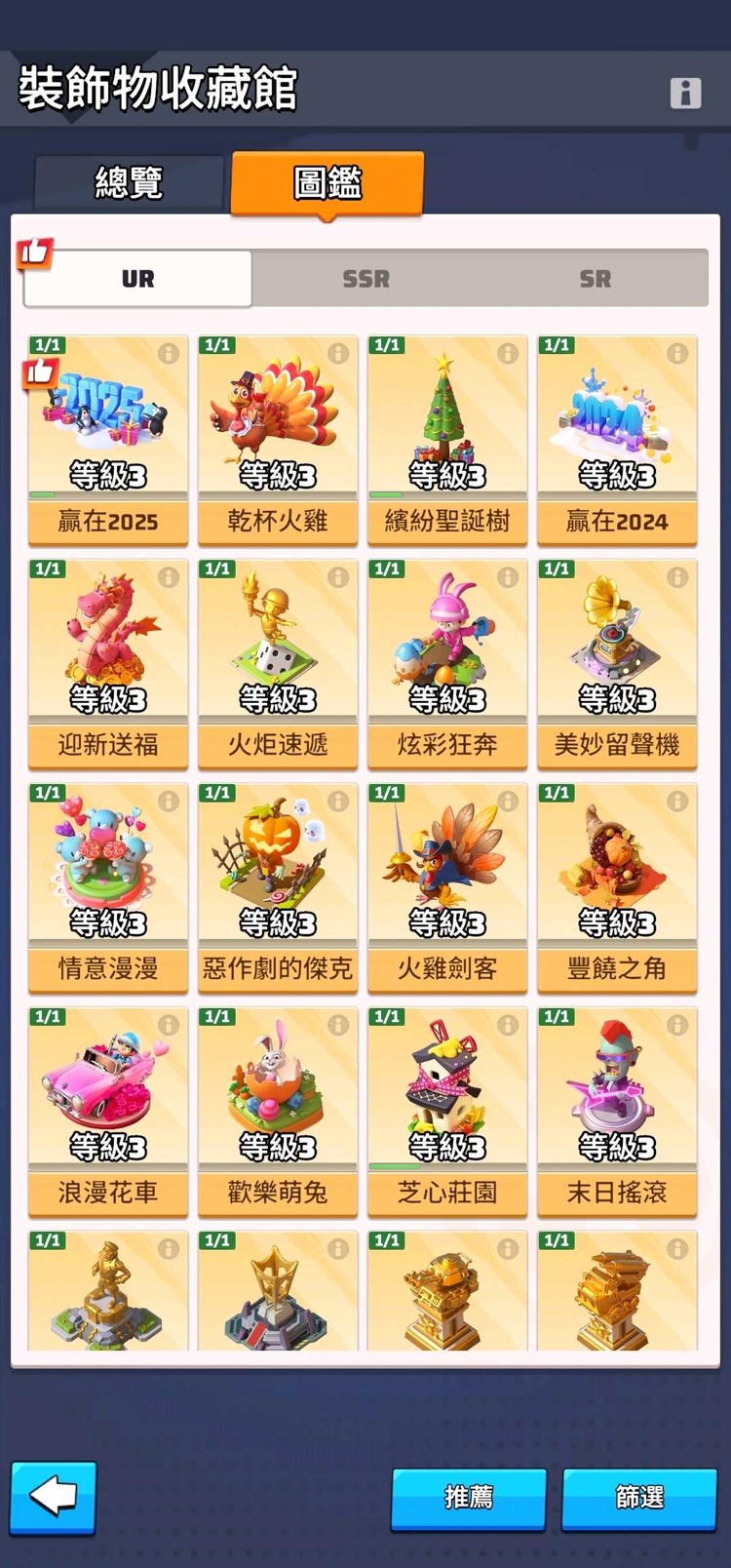
Task: Toggle the thumbs-up badge on 贏在2025
Action: 39,372
